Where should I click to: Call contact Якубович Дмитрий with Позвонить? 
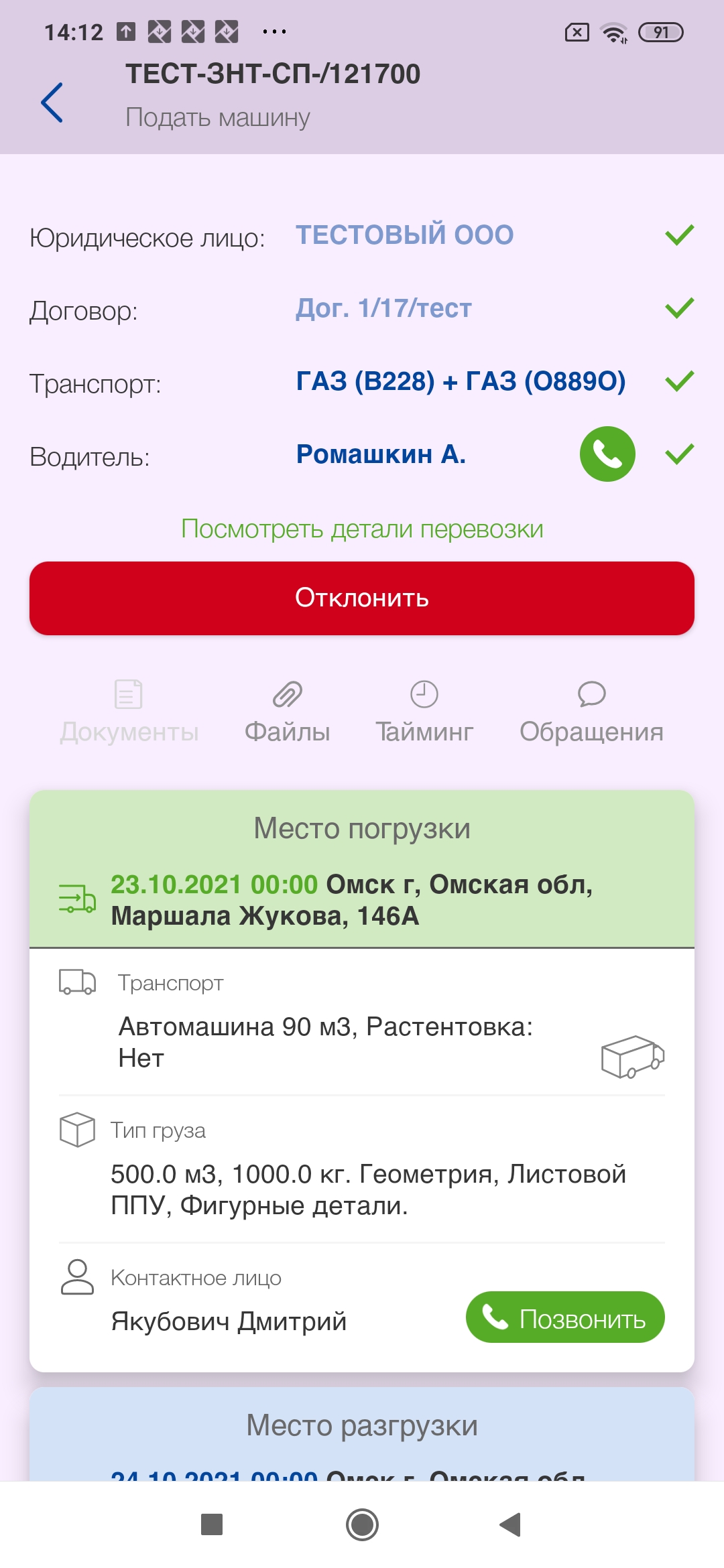(x=564, y=1317)
